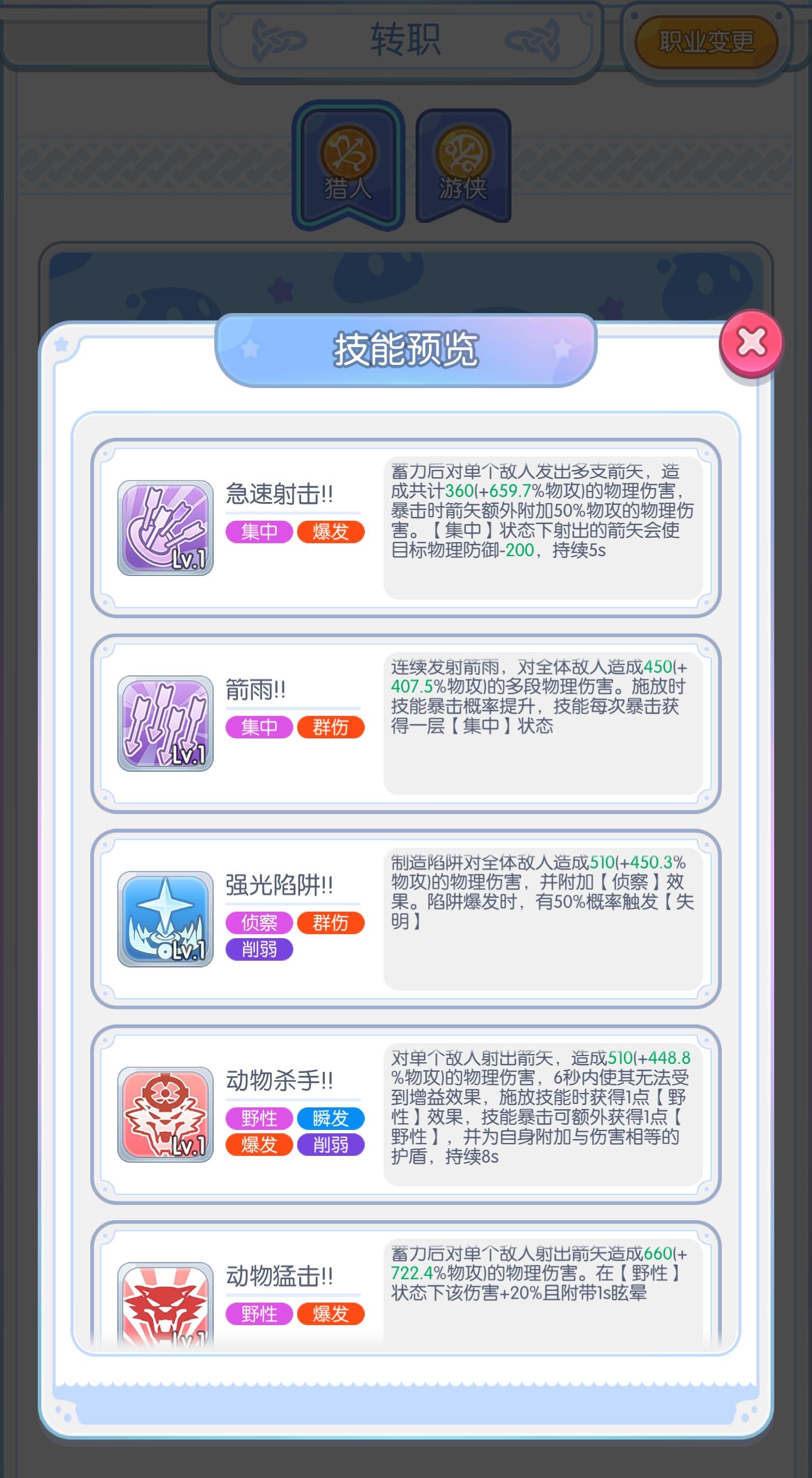Tap the 动物猛击!! skill icon

165,1304
